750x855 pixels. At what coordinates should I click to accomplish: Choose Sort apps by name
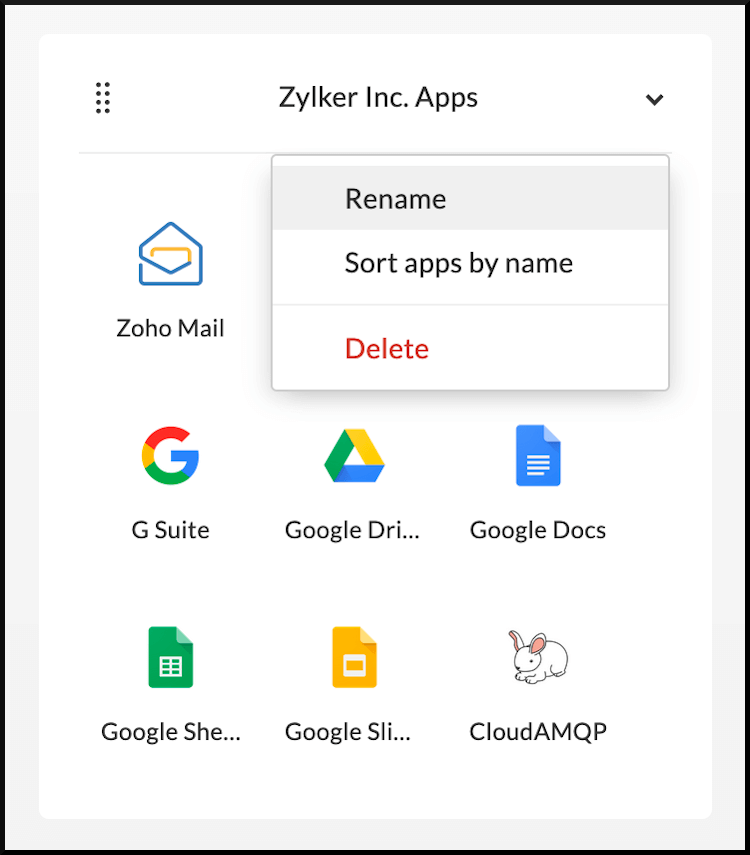point(458,264)
